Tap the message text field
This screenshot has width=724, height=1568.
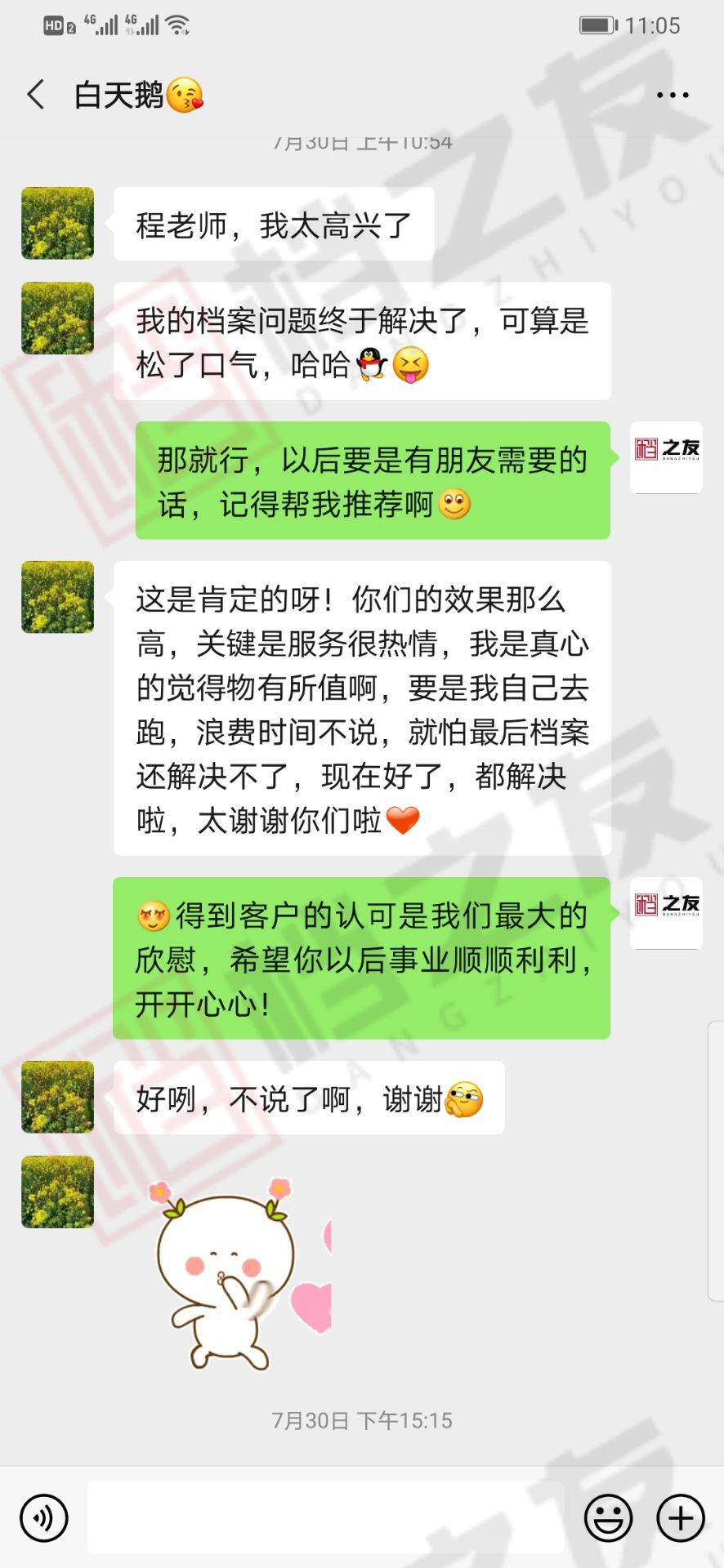point(325,1518)
